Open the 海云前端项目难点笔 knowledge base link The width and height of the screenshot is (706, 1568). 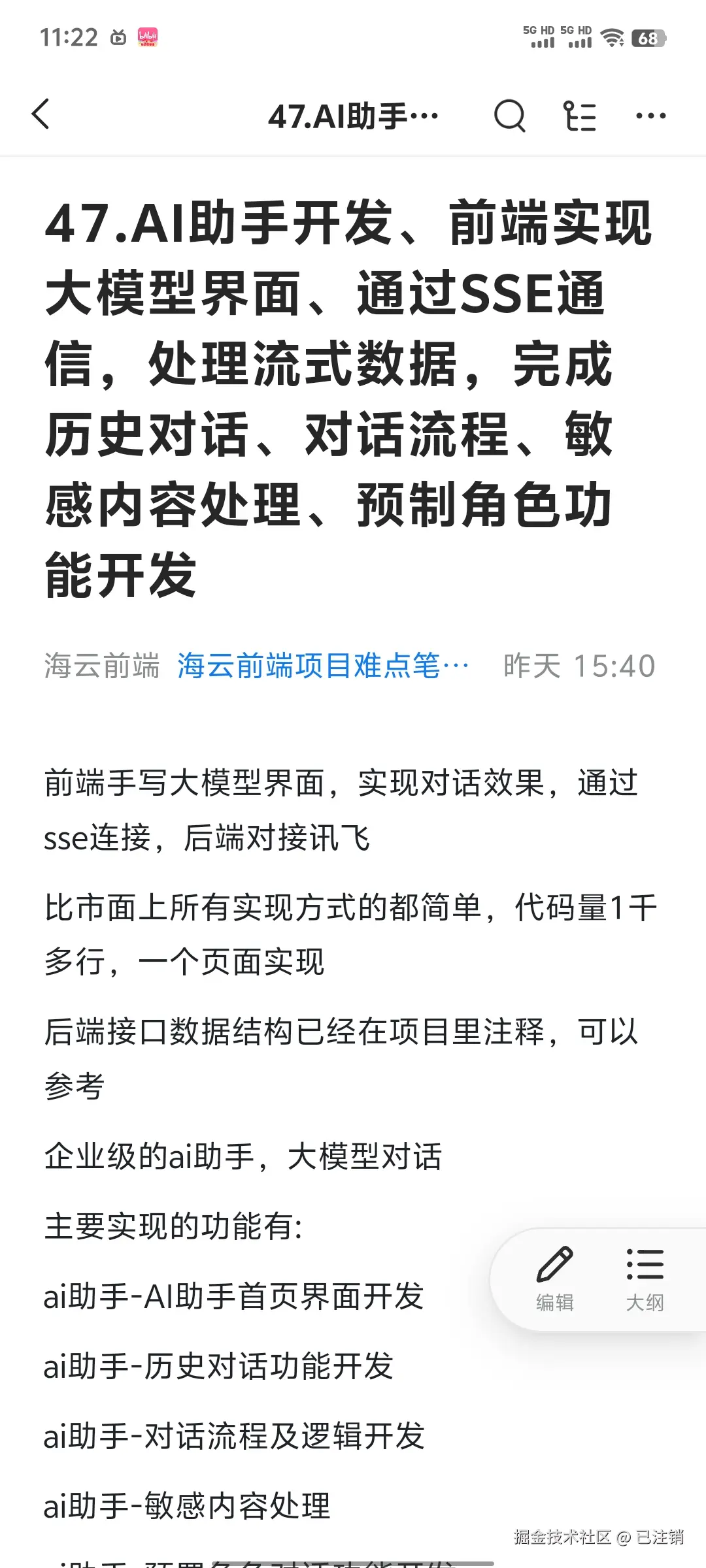point(323,666)
